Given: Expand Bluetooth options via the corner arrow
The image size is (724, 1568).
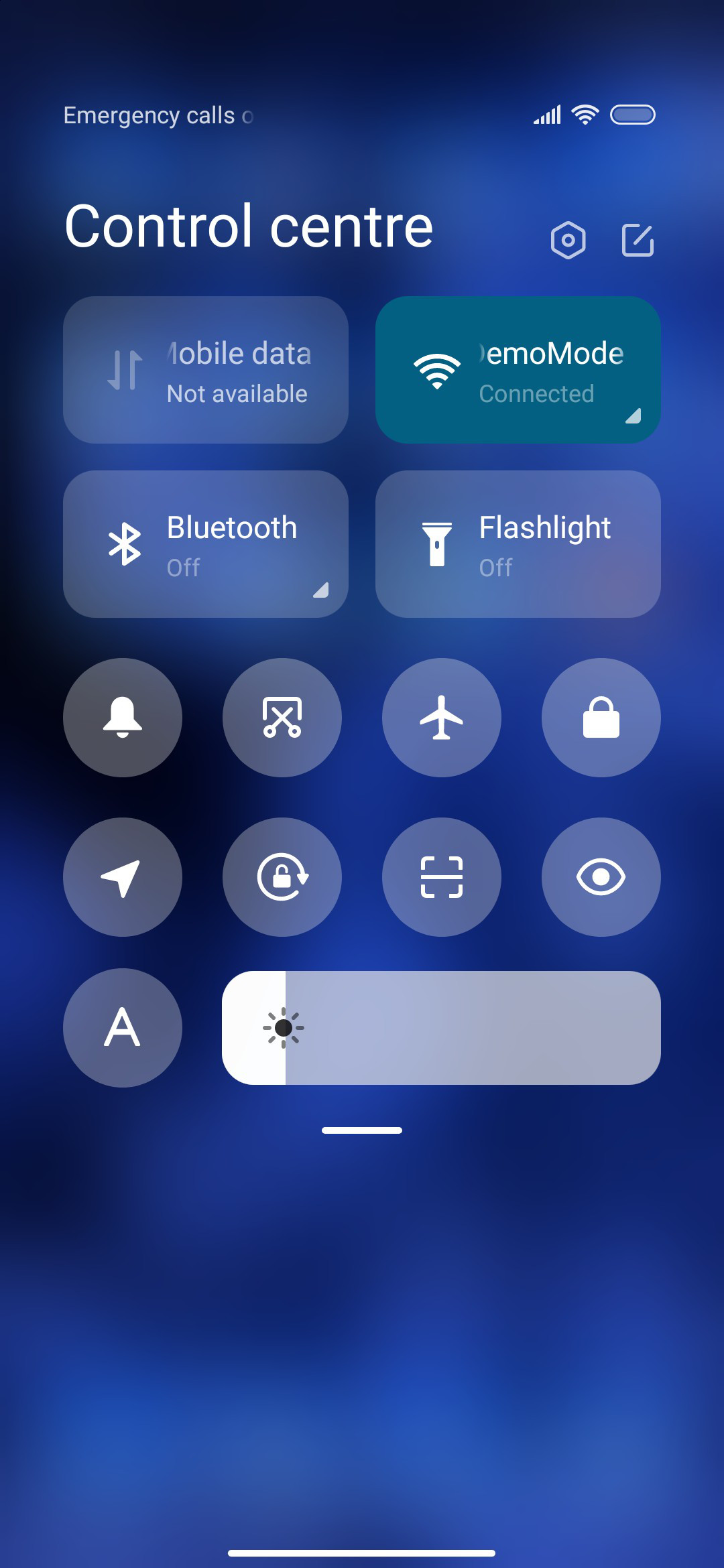Looking at the screenshot, I should coord(321,590).
